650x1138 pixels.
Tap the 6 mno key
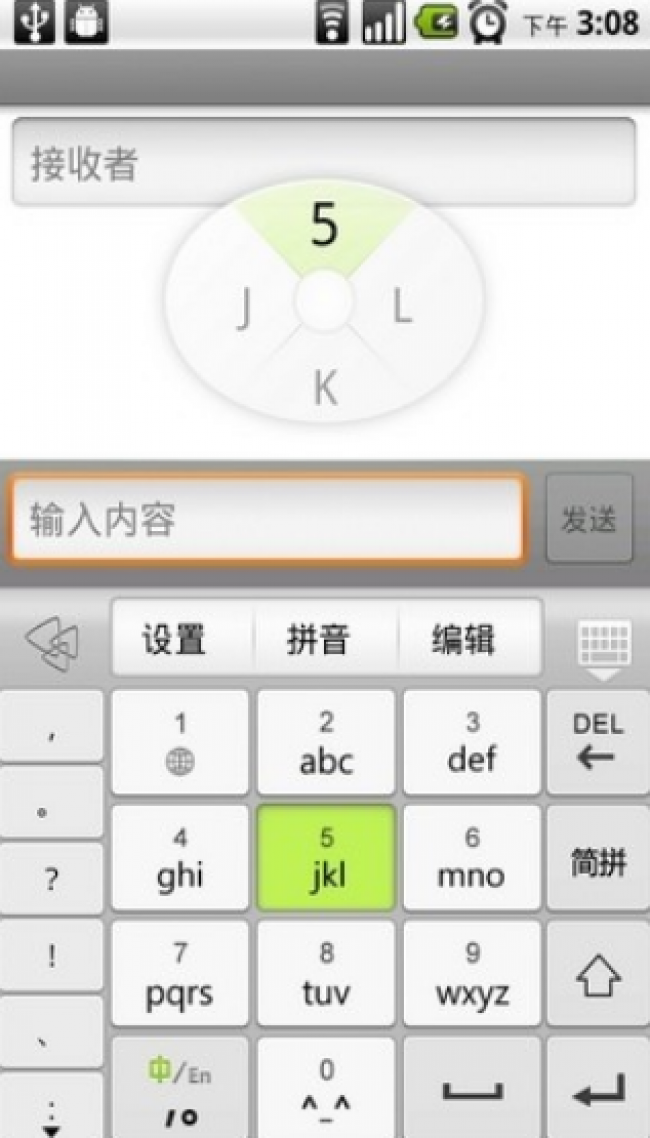[x=472, y=858]
